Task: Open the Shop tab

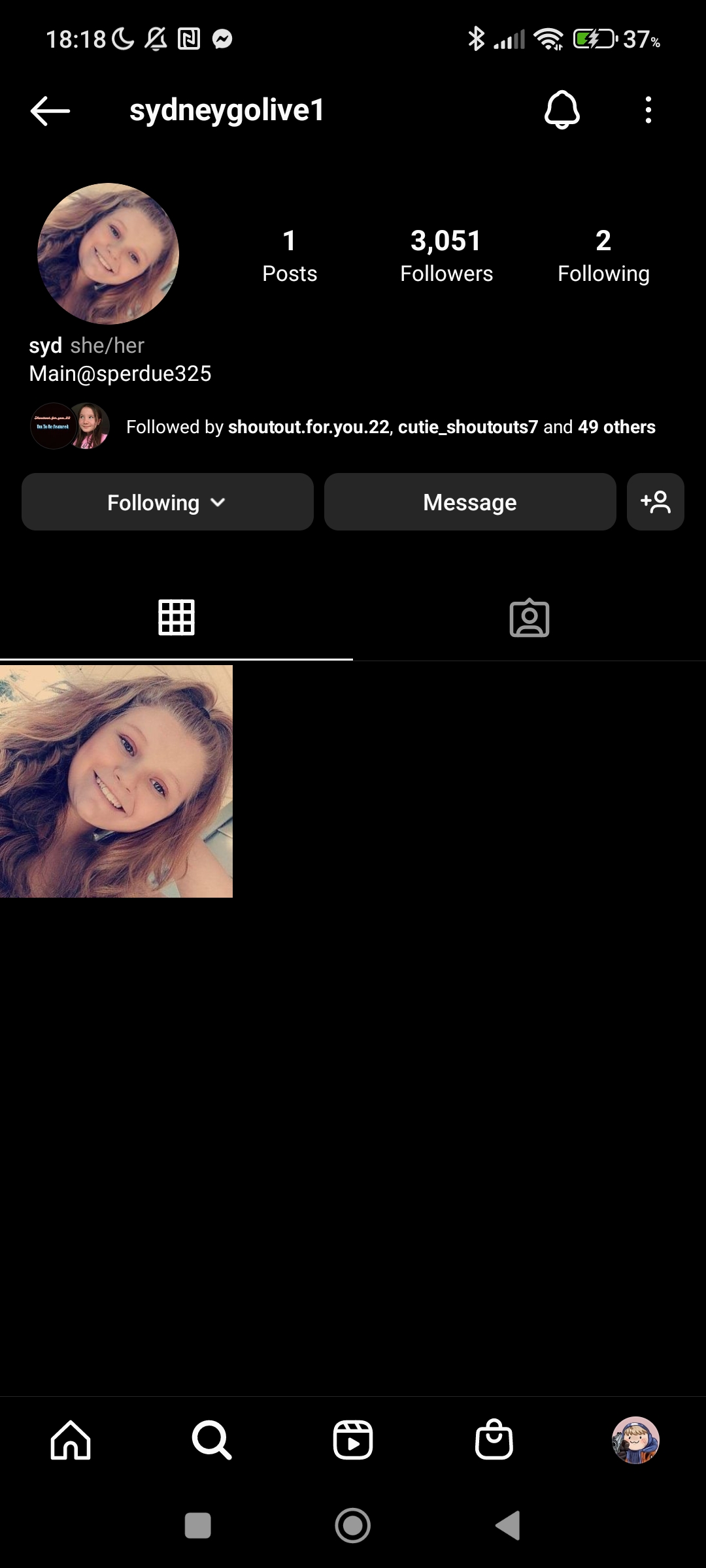Action: (494, 1440)
